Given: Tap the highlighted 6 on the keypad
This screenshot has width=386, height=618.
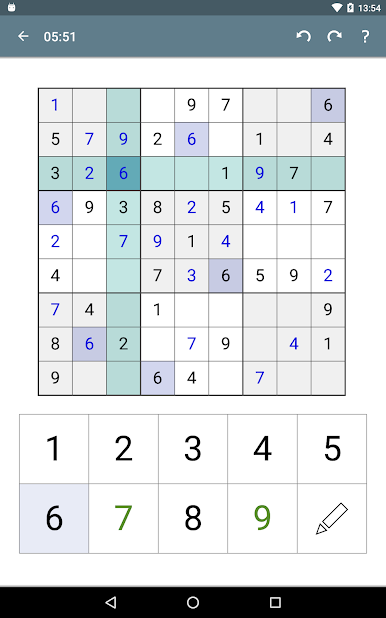Looking at the screenshot, I should point(54,518).
